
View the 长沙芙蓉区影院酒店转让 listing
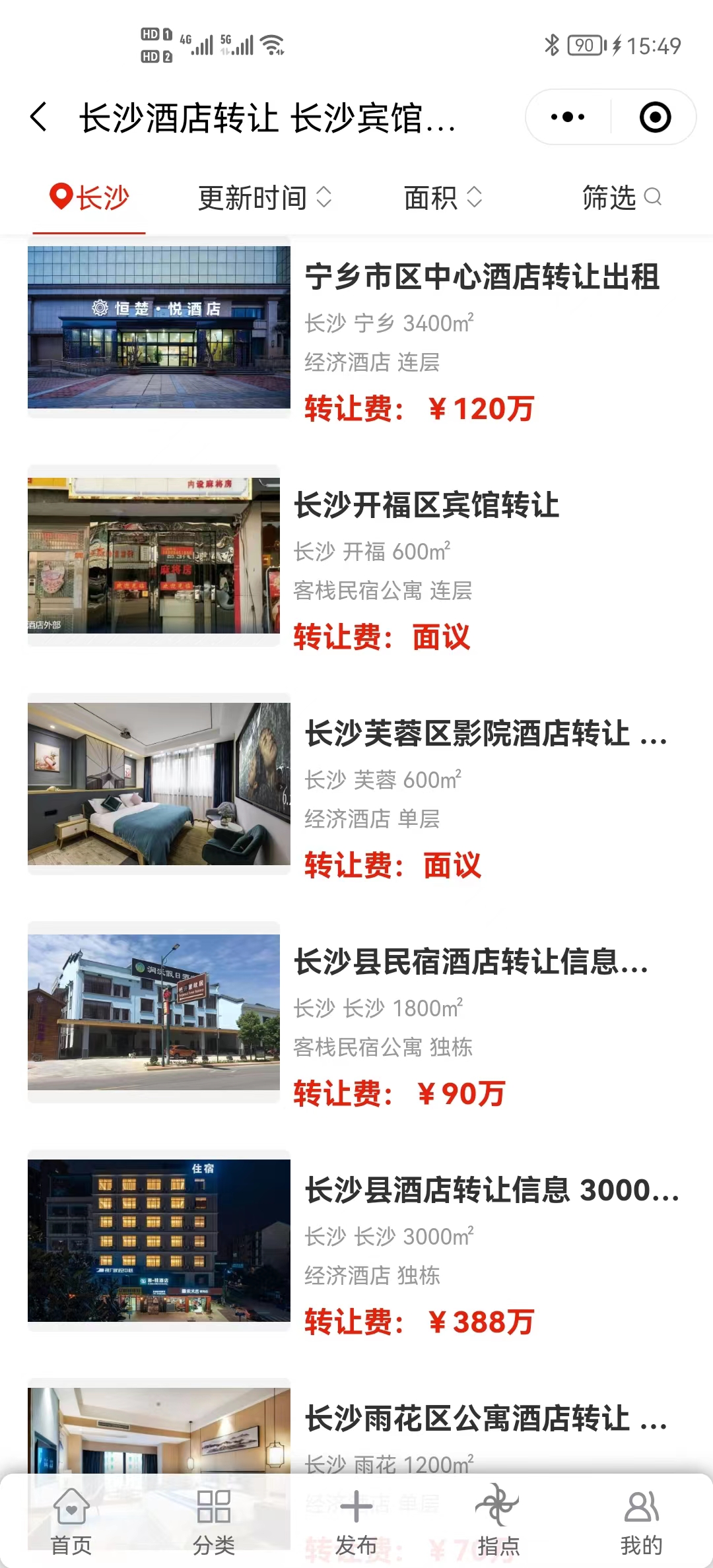pos(485,734)
